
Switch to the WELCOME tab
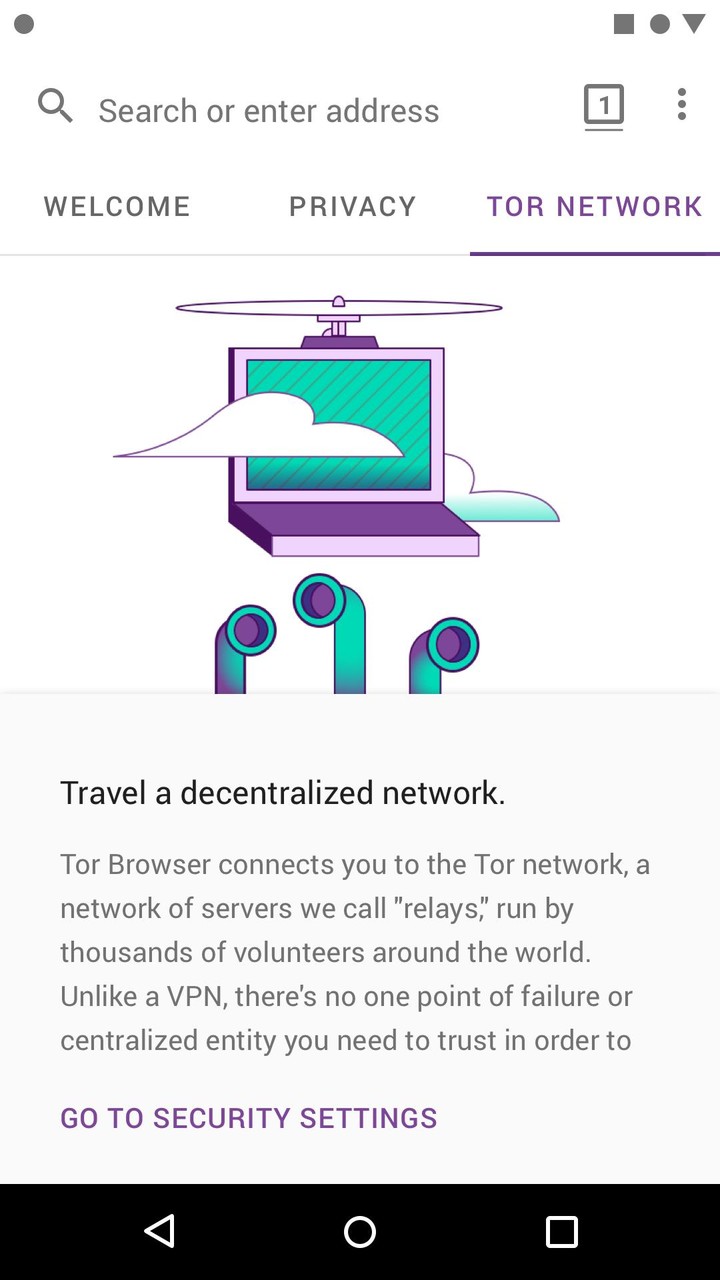116,206
